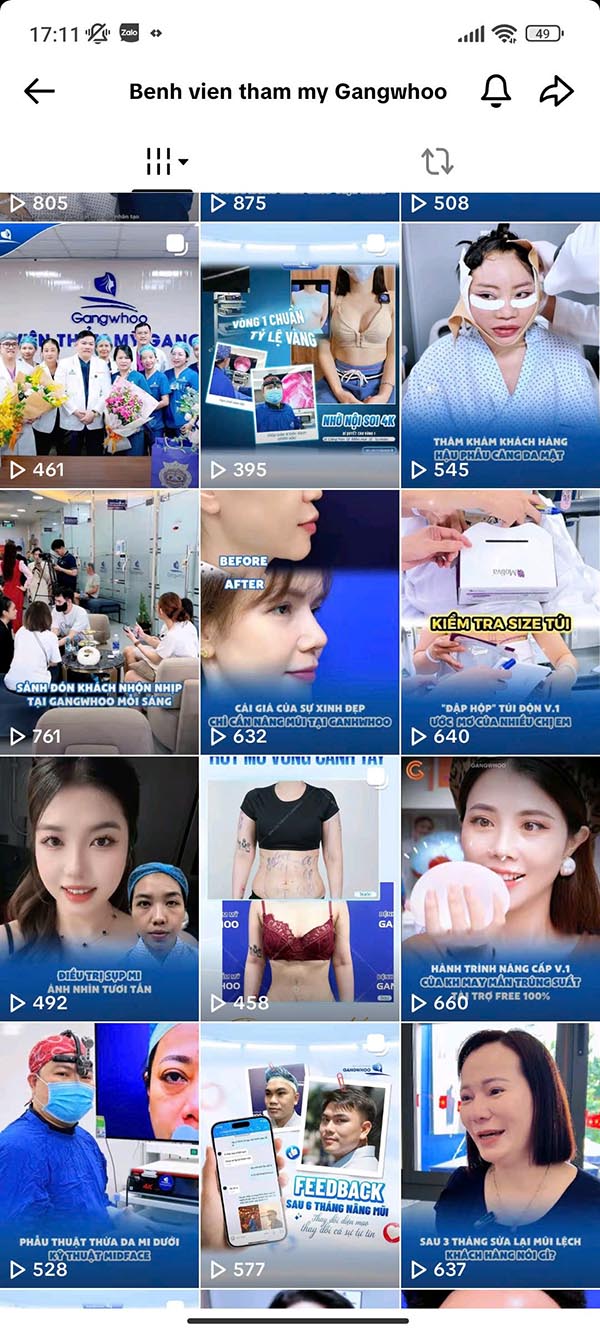
Task: Play the video with 395 views
Action: [x=300, y=354]
